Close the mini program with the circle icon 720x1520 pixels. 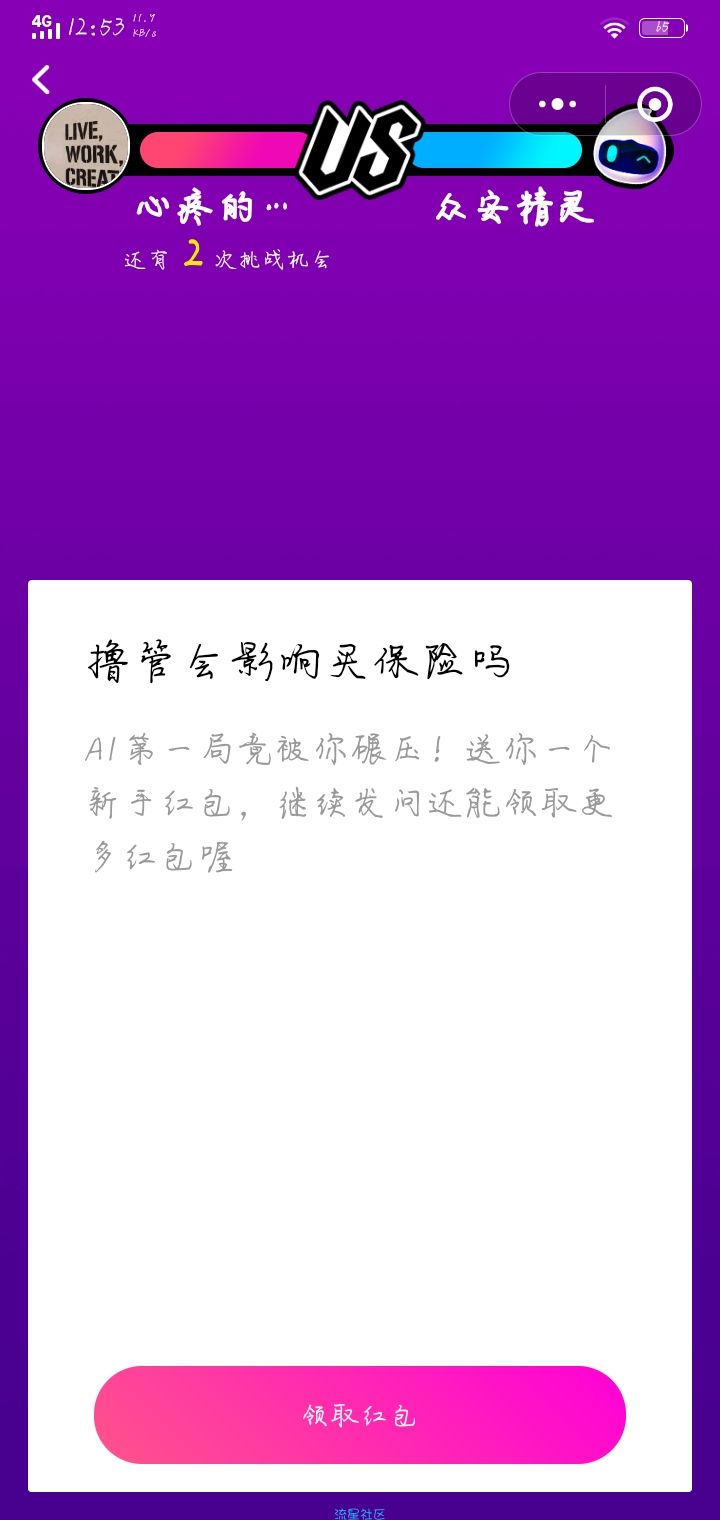655,104
